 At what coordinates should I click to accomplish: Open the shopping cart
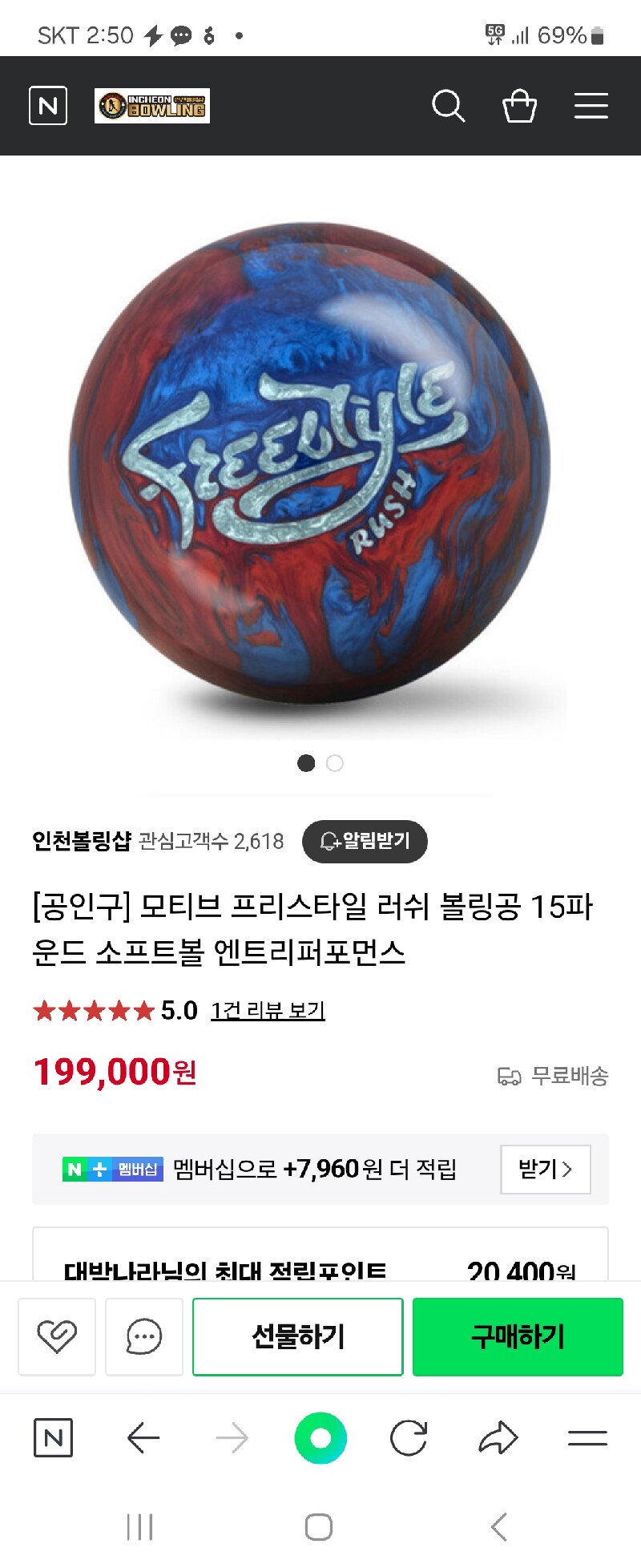click(x=519, y=106)
